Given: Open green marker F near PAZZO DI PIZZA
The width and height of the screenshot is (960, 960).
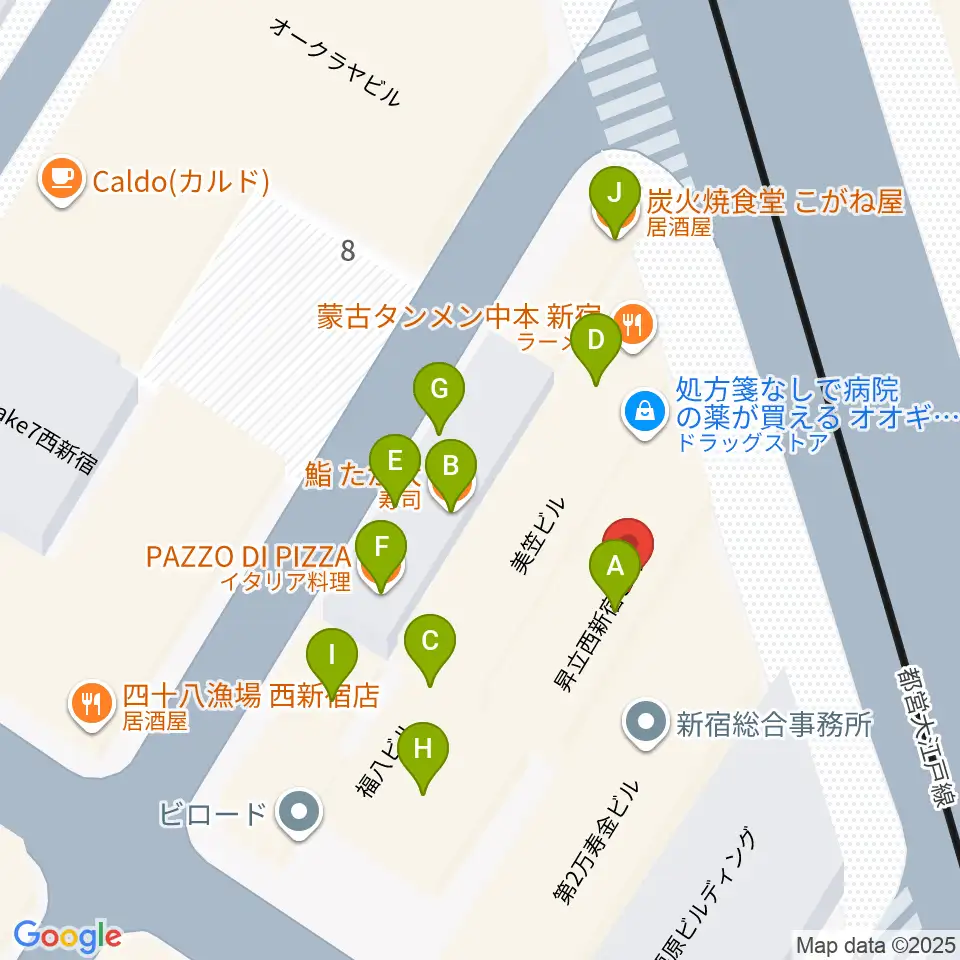Looking at the screenshot, I should click(381, 554).
